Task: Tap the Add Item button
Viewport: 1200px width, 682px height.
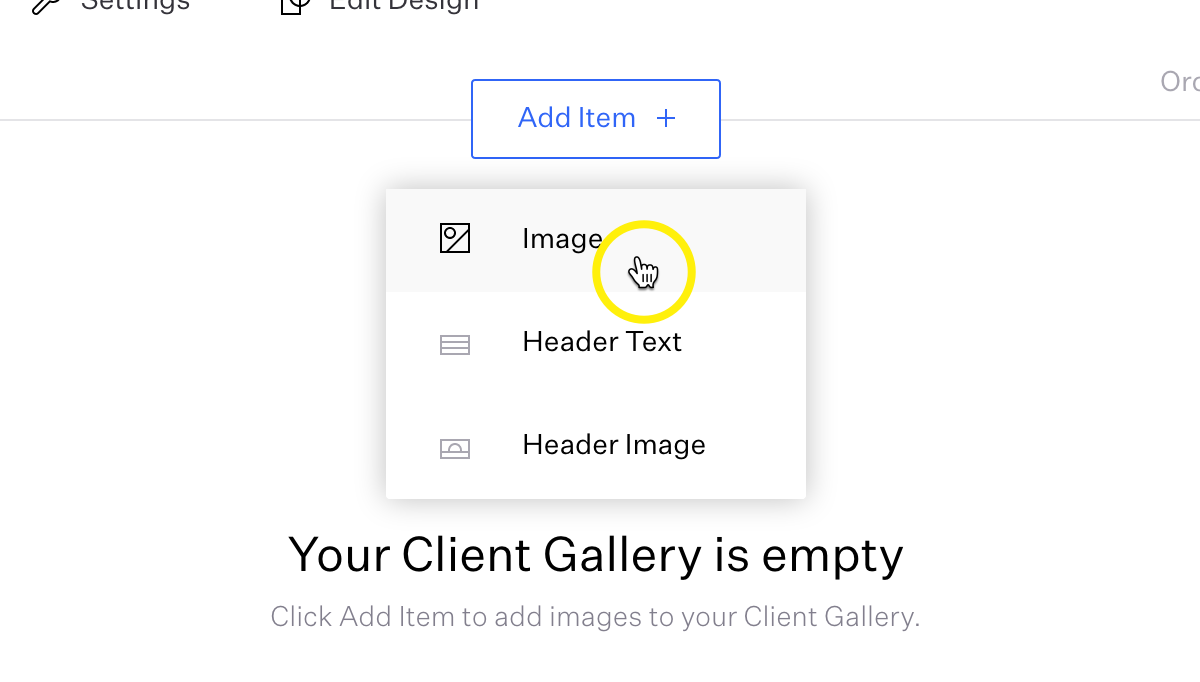Action: click(596, 118)
